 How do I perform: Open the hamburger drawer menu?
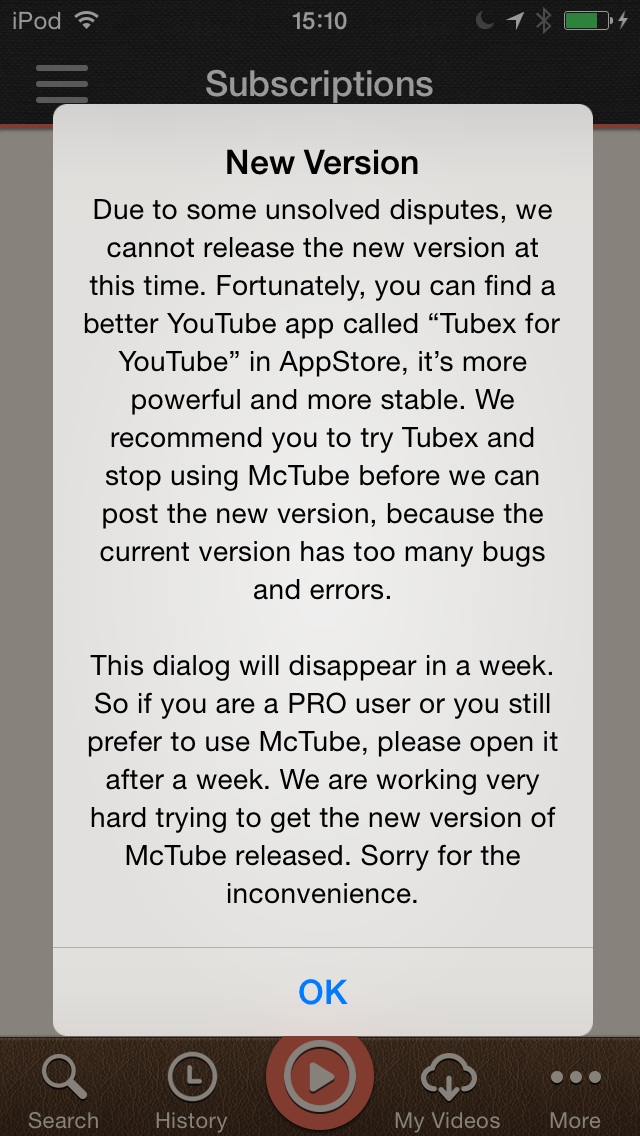click(x=62, y=84)
